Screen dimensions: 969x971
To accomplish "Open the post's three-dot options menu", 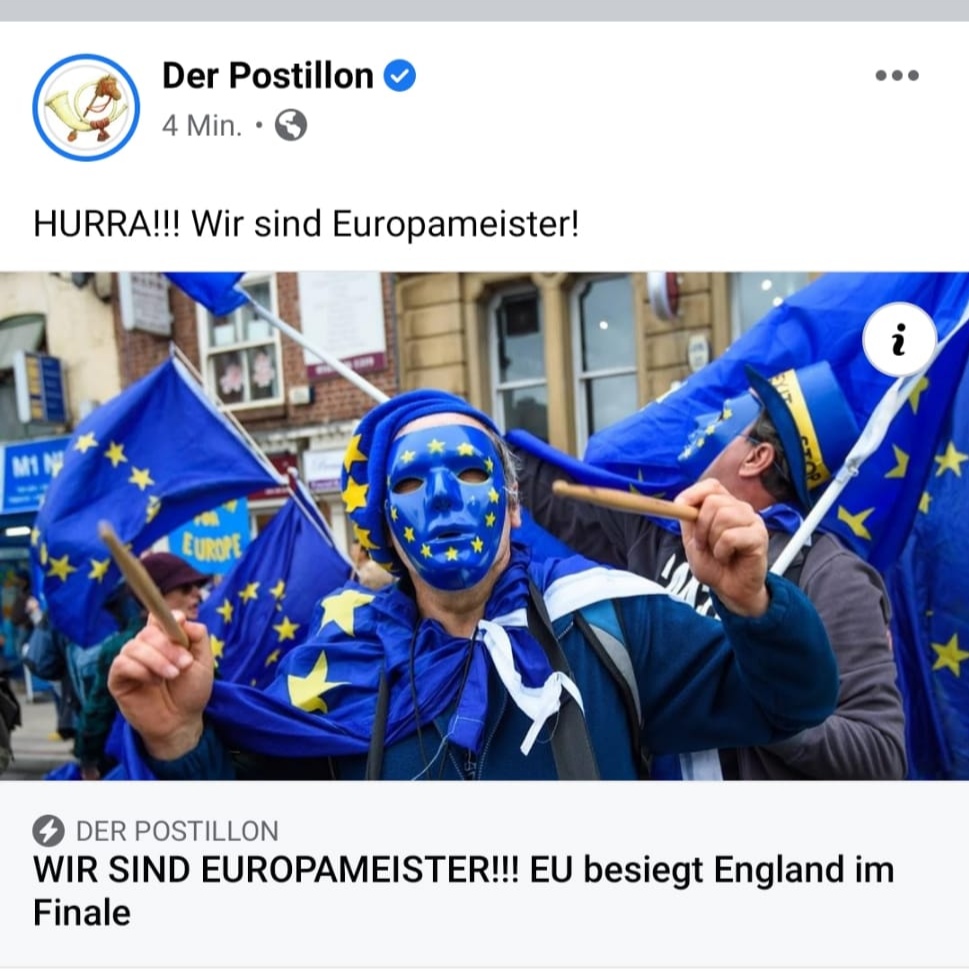I will tap(896, 76).
